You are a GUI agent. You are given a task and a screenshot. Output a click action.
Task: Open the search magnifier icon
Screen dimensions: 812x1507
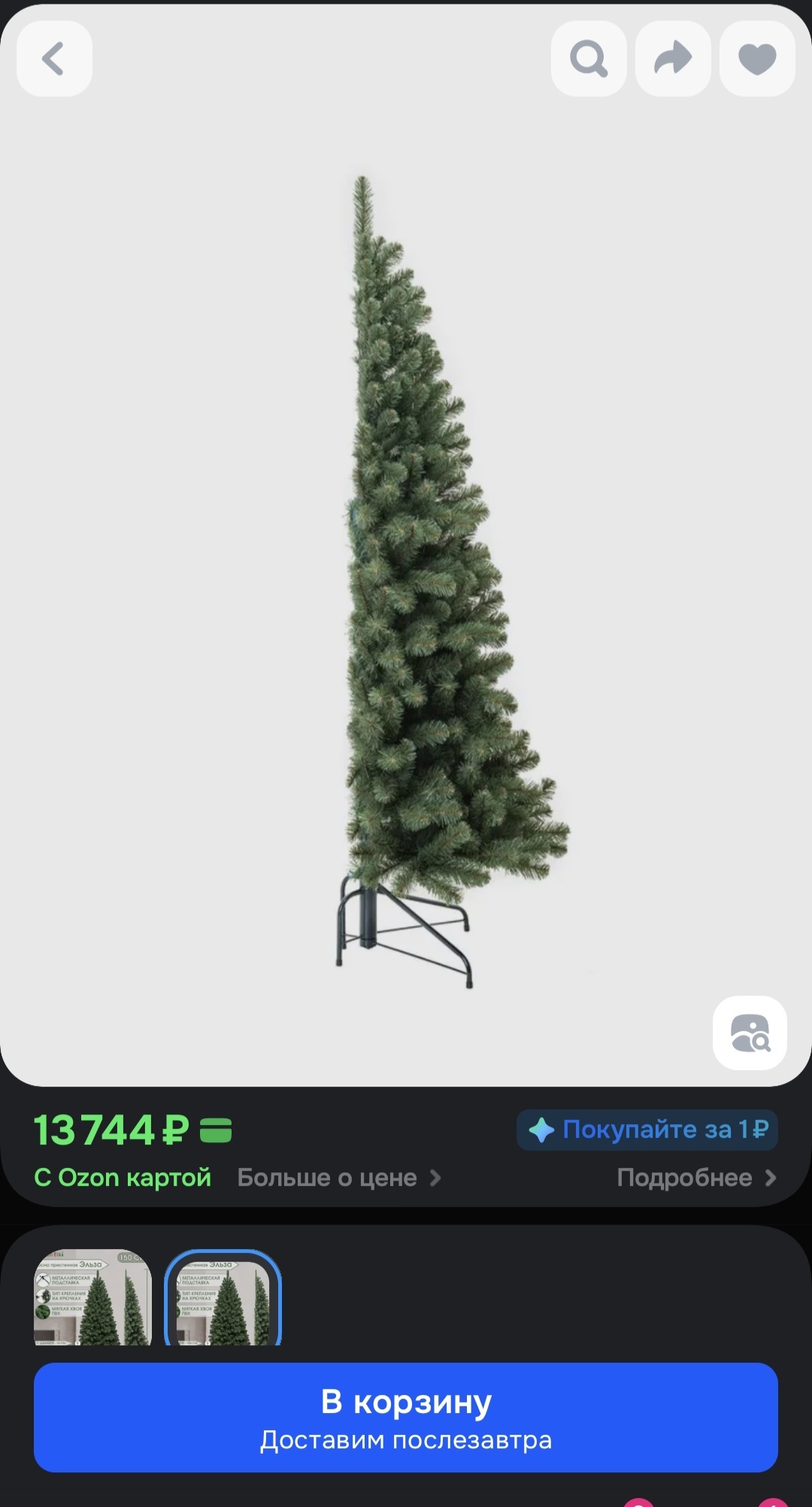pyautogui.click(x=589, y=59)
